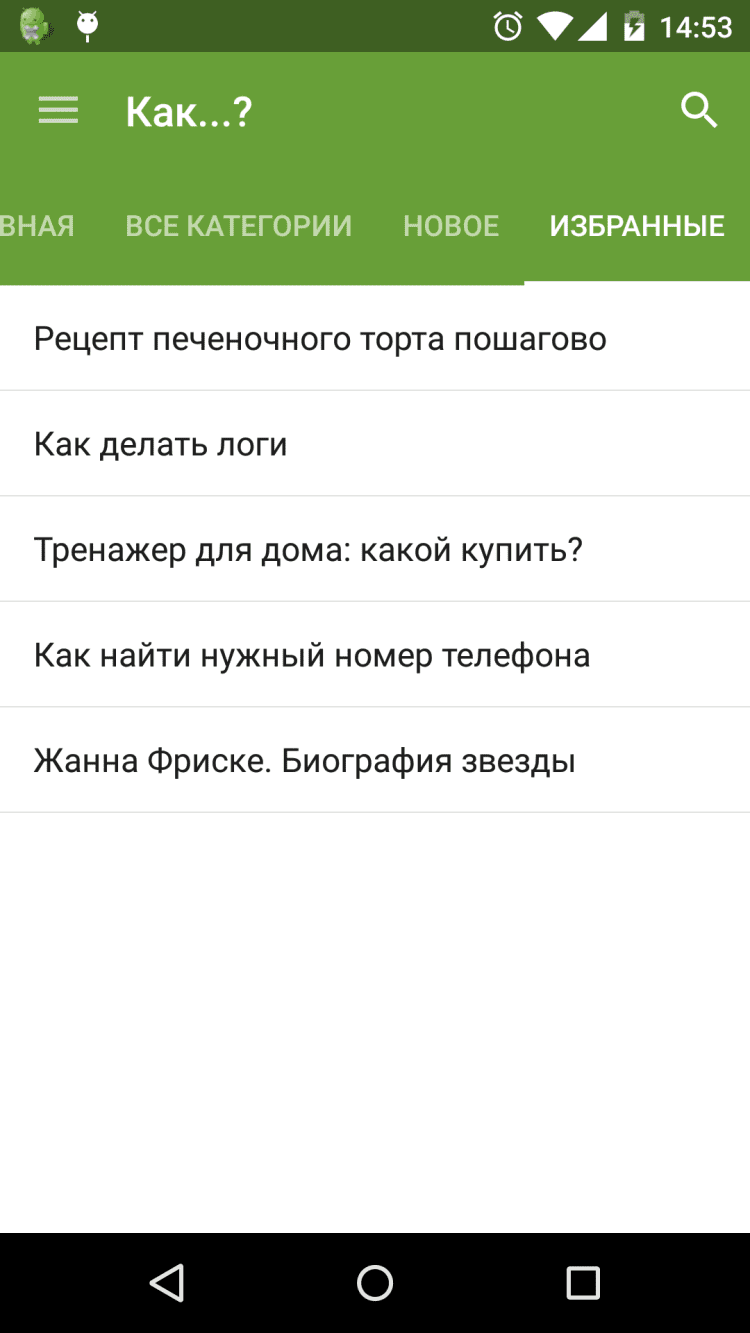Open Тренажер для дома: какой купить?

(x=308, y=549)
